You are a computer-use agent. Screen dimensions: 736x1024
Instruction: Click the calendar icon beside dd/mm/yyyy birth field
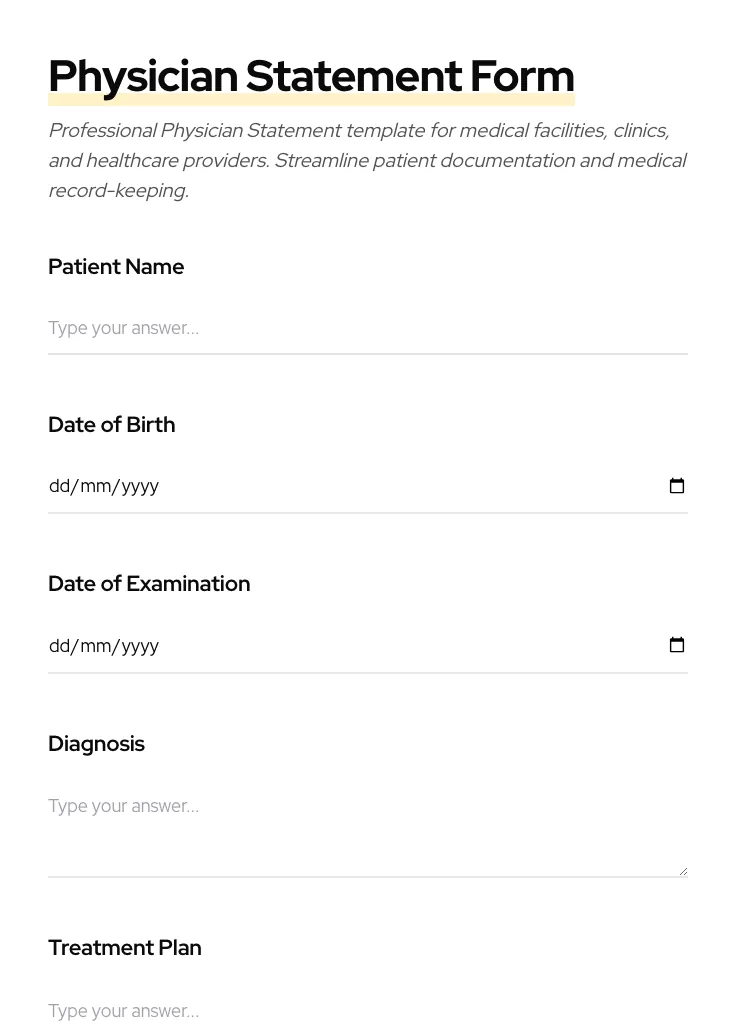[677, 486]
